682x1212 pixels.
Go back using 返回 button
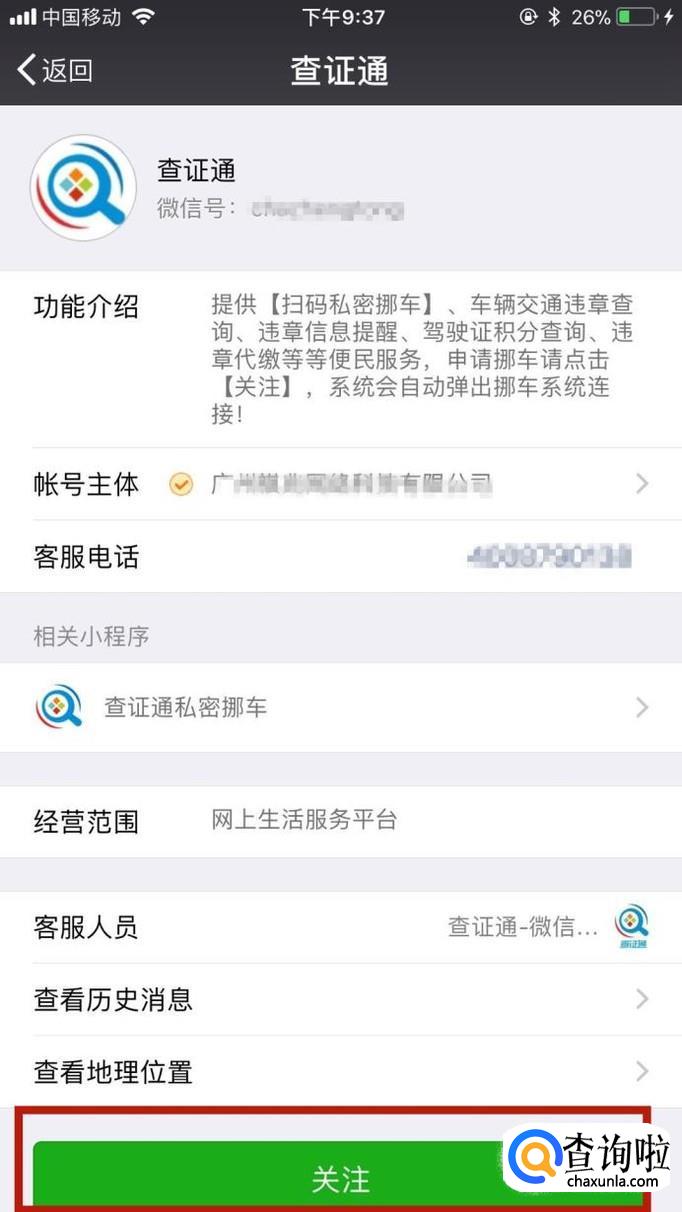[55, 70]
